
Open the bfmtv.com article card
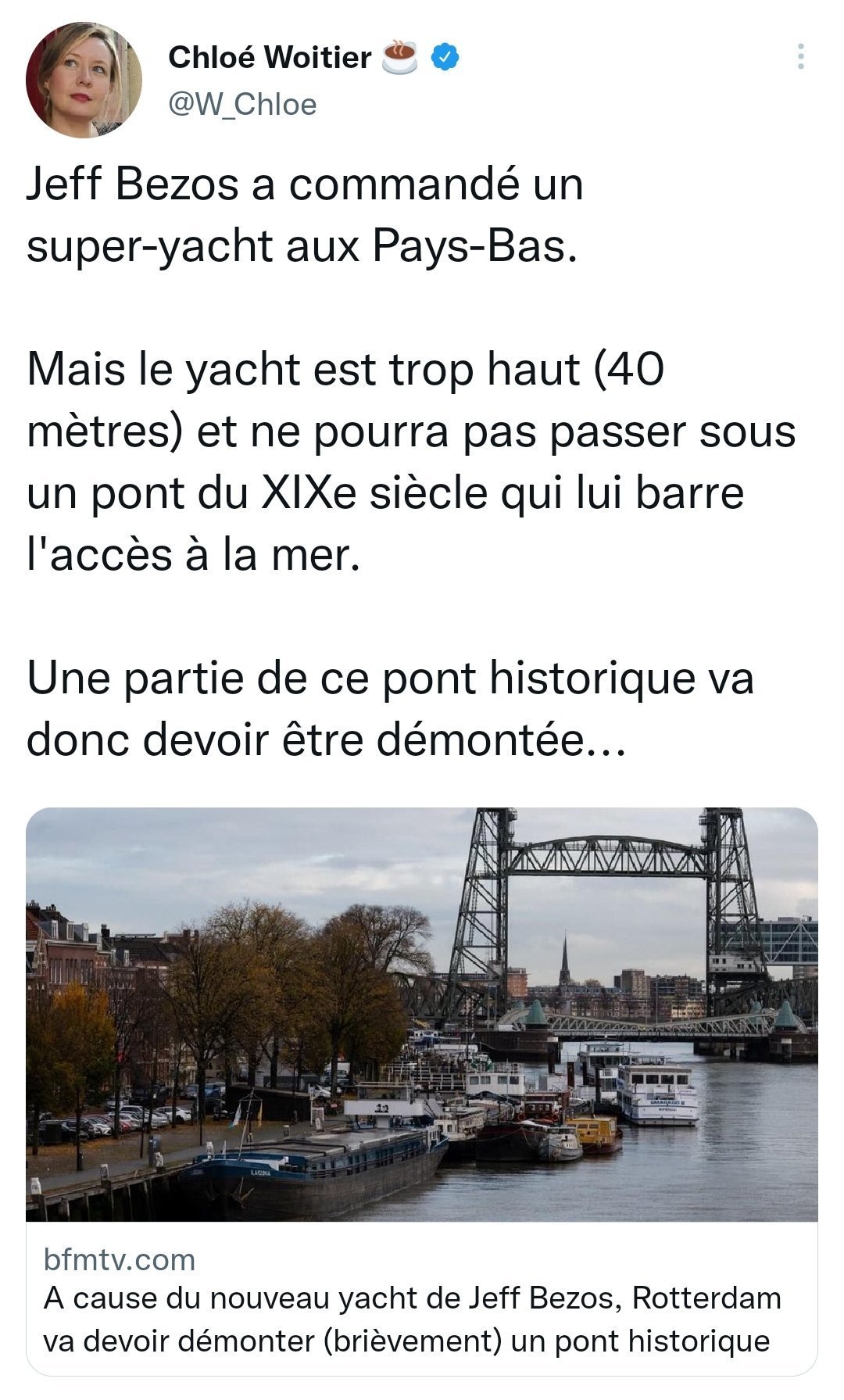(422, 1091)
